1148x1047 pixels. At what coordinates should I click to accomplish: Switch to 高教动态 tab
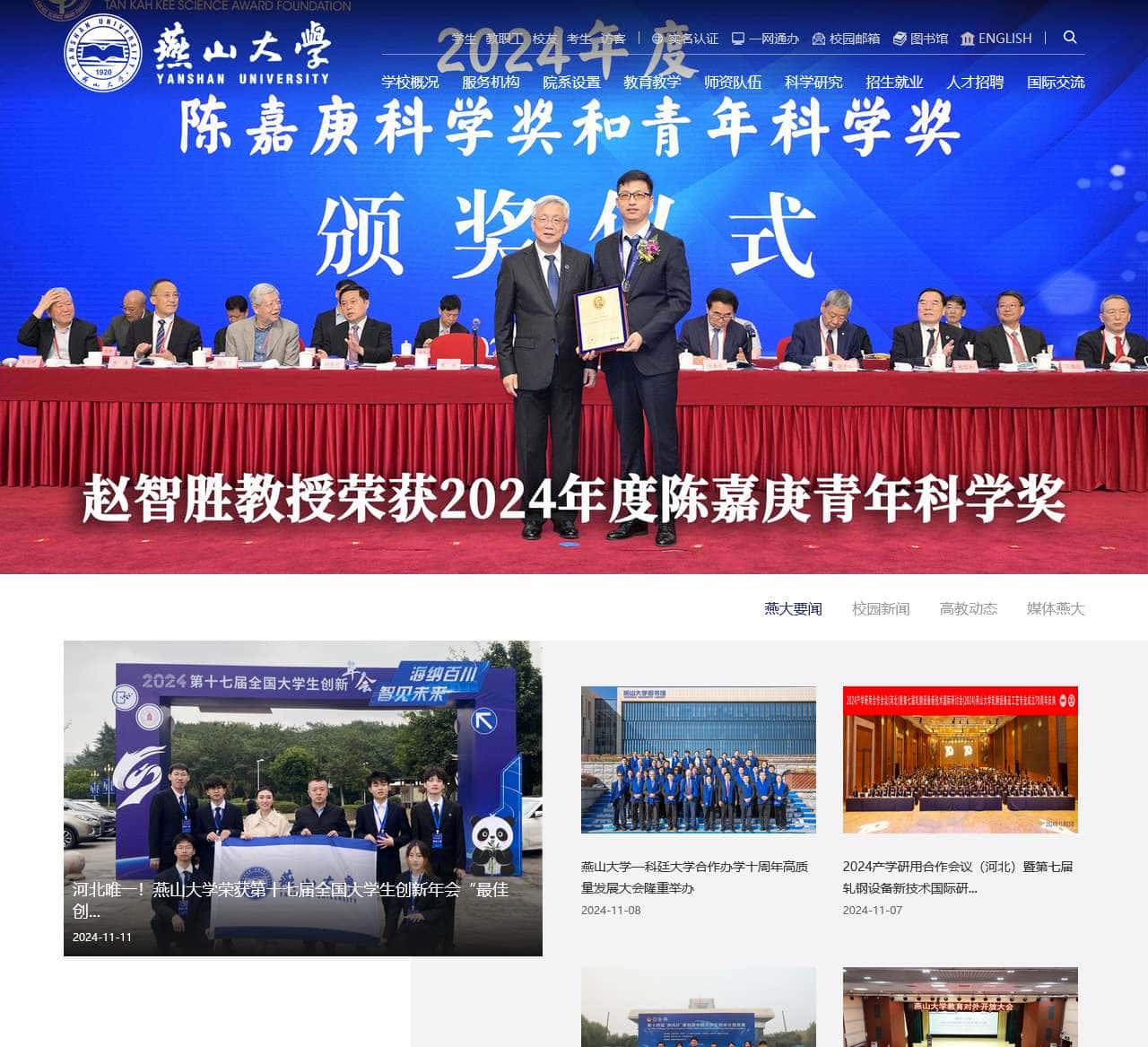click(968, 608)
